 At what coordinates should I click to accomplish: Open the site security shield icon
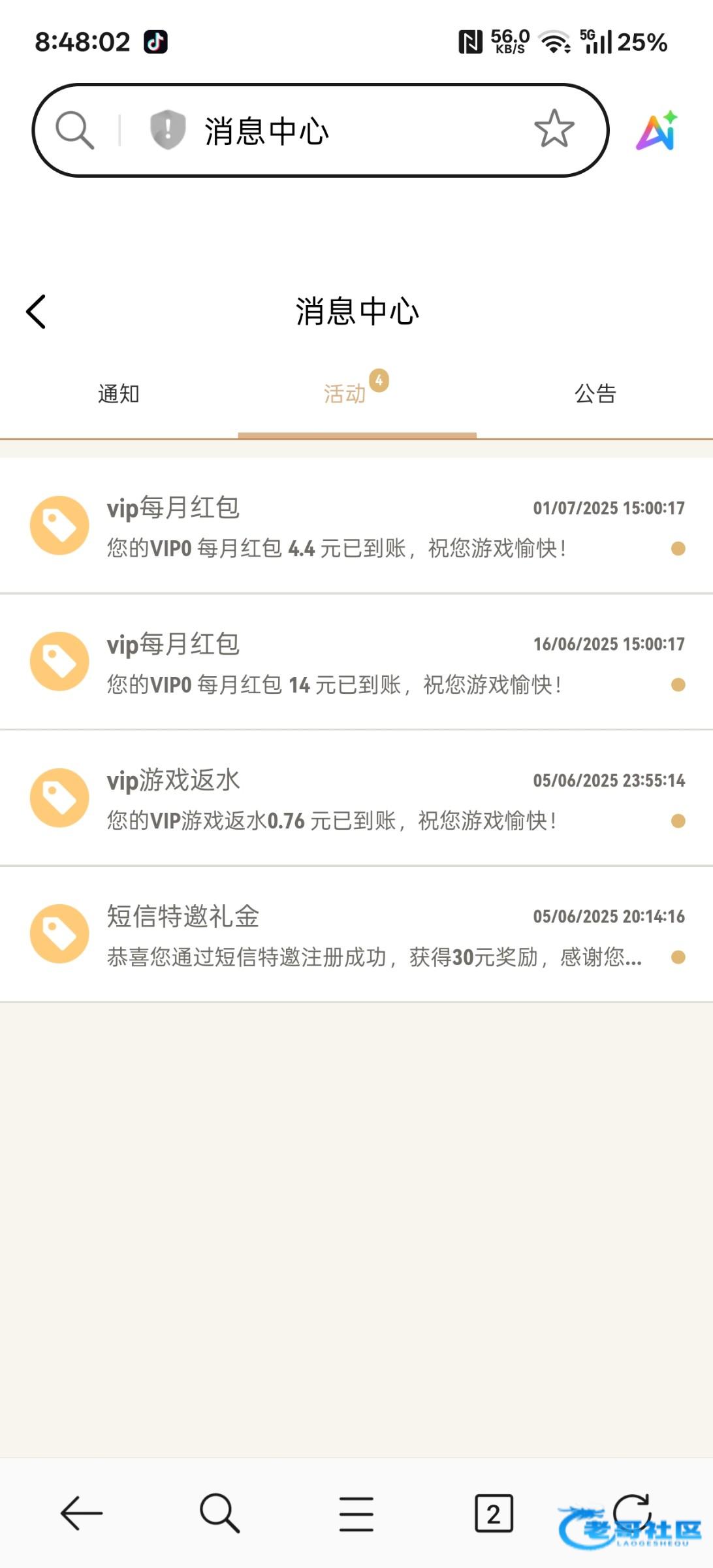pyautogui.click(x=168, y=130)
